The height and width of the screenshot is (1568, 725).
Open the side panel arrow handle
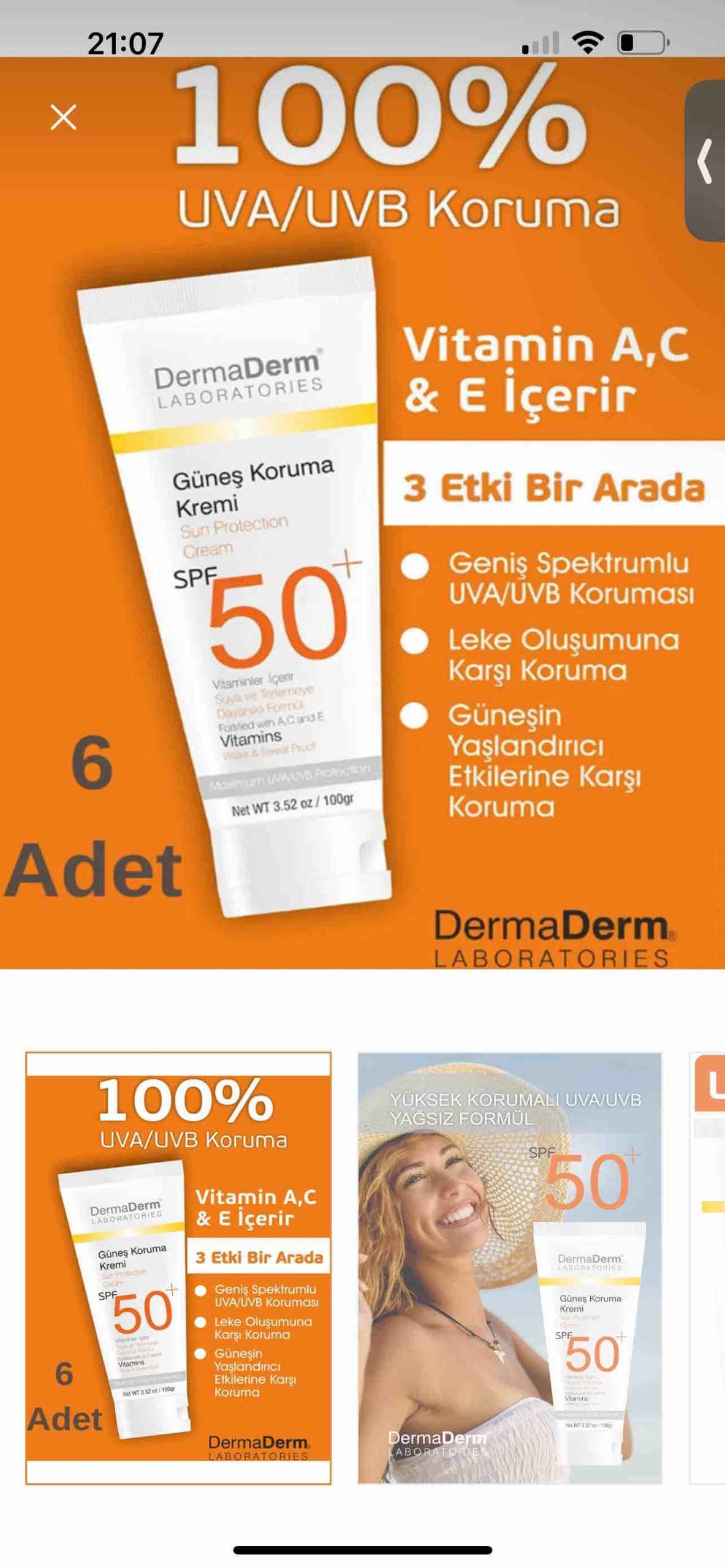pyautogui.click(x=705, y=161)
